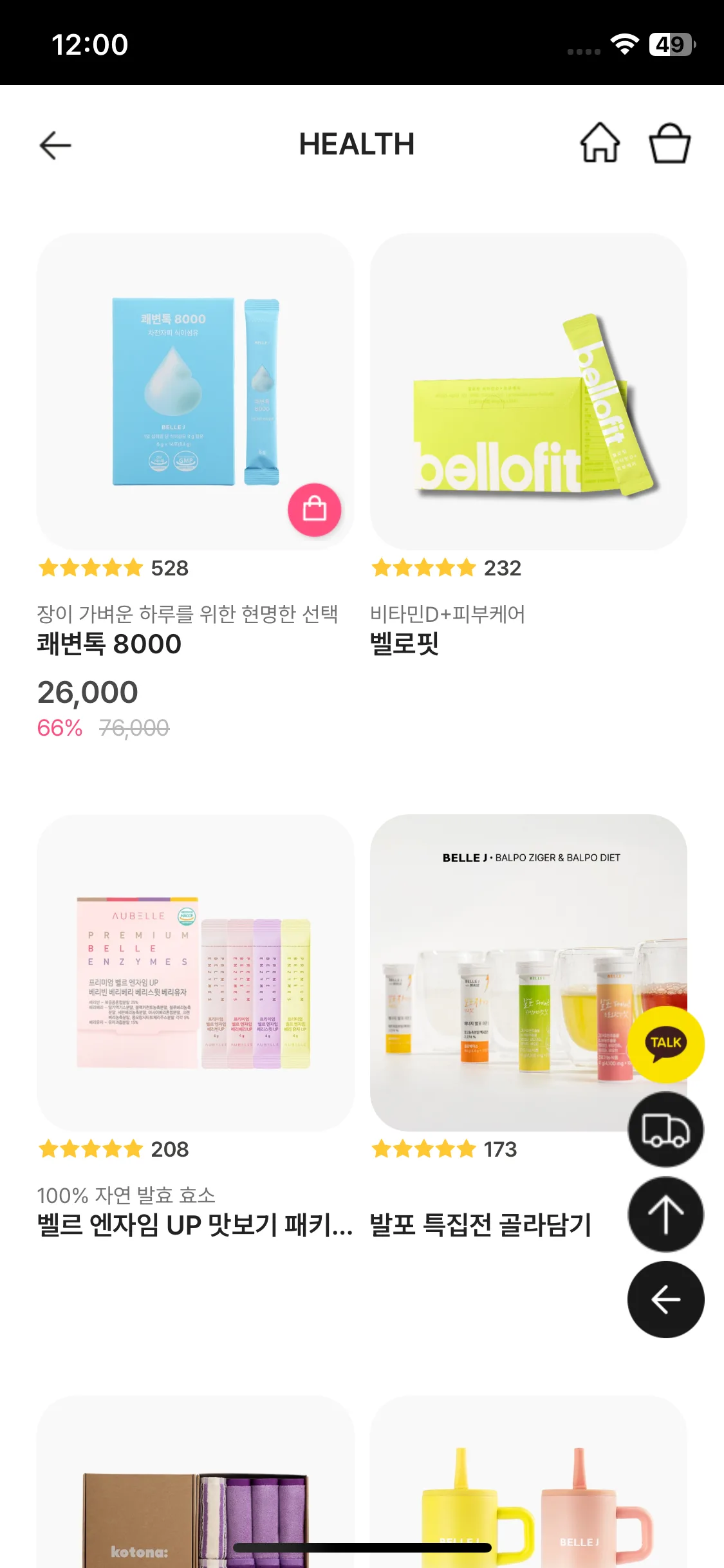Jump to top with up arrow button
Viewport: 724px width, 1568px height.
[x=665, y=1214]
